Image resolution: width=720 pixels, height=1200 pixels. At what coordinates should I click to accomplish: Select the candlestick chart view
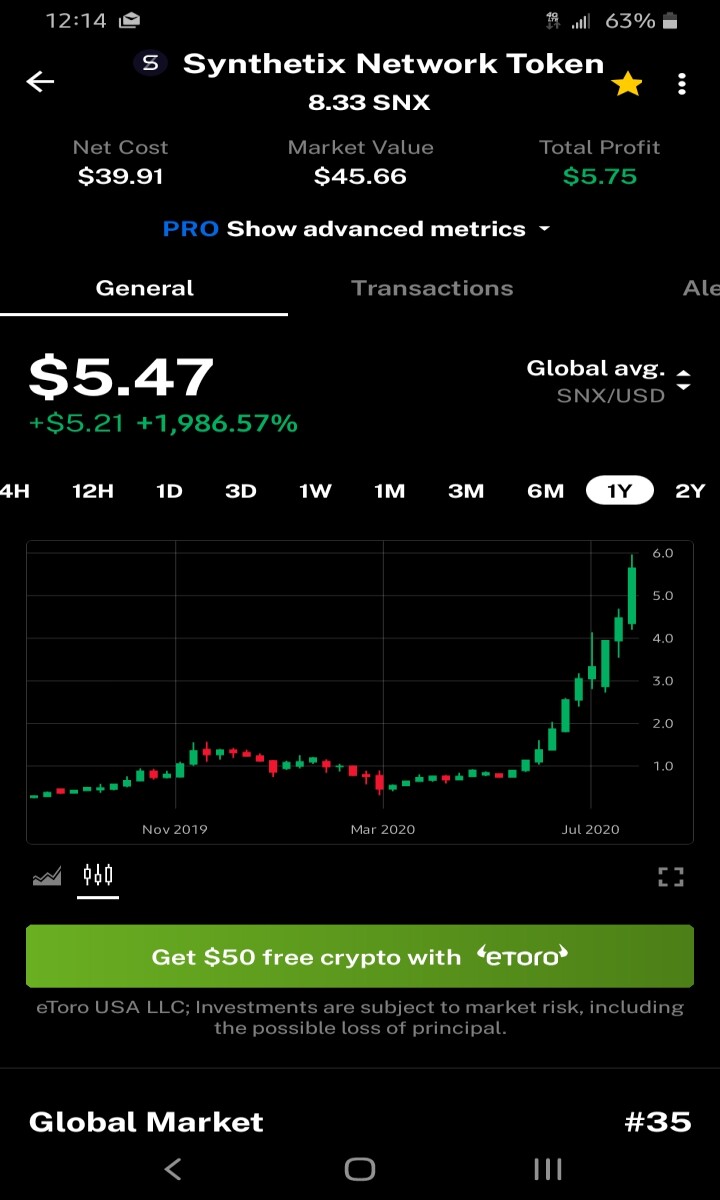click(98, 876)
